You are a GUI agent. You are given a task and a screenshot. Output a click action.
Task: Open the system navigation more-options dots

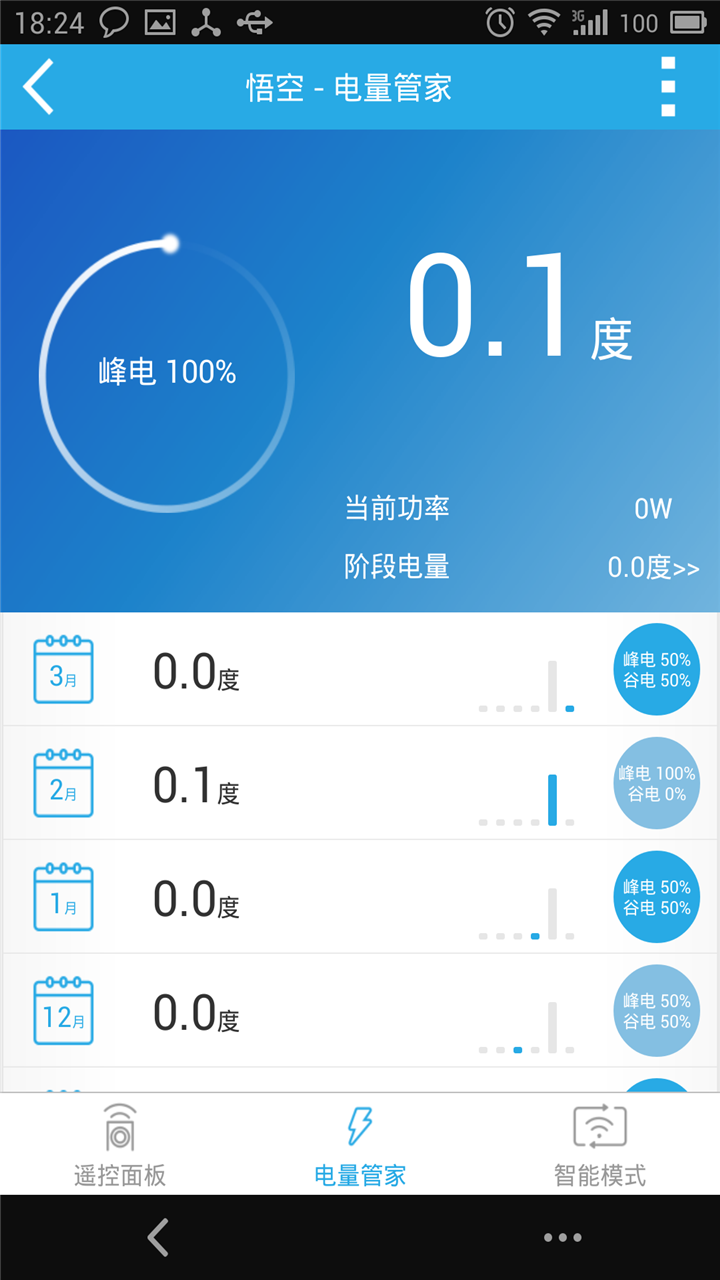click(x=562, y=1237)
